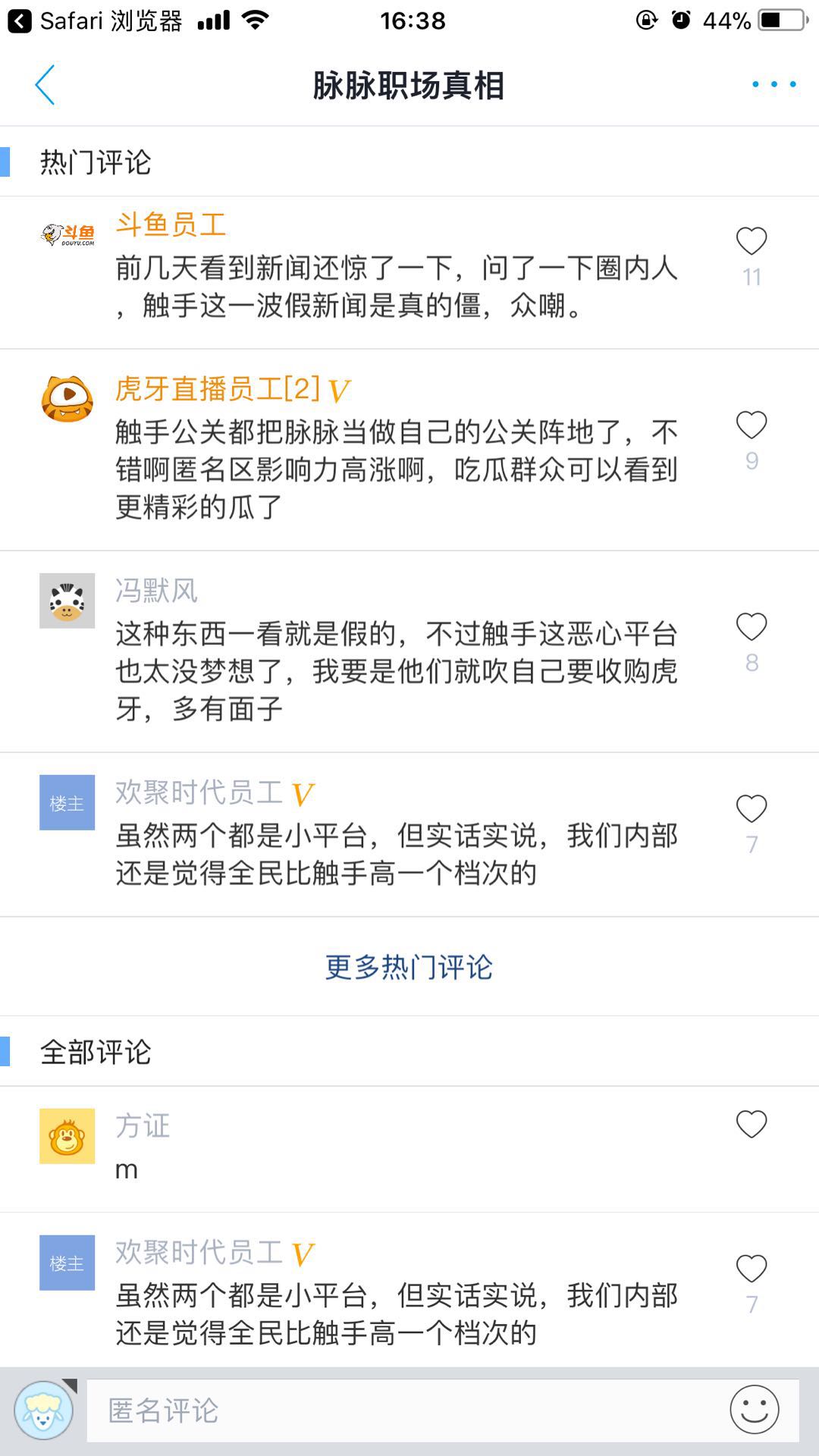819x1456 pixels.
Task: View 冯默风's zebra avatar profile
Action: click(67, 601)
